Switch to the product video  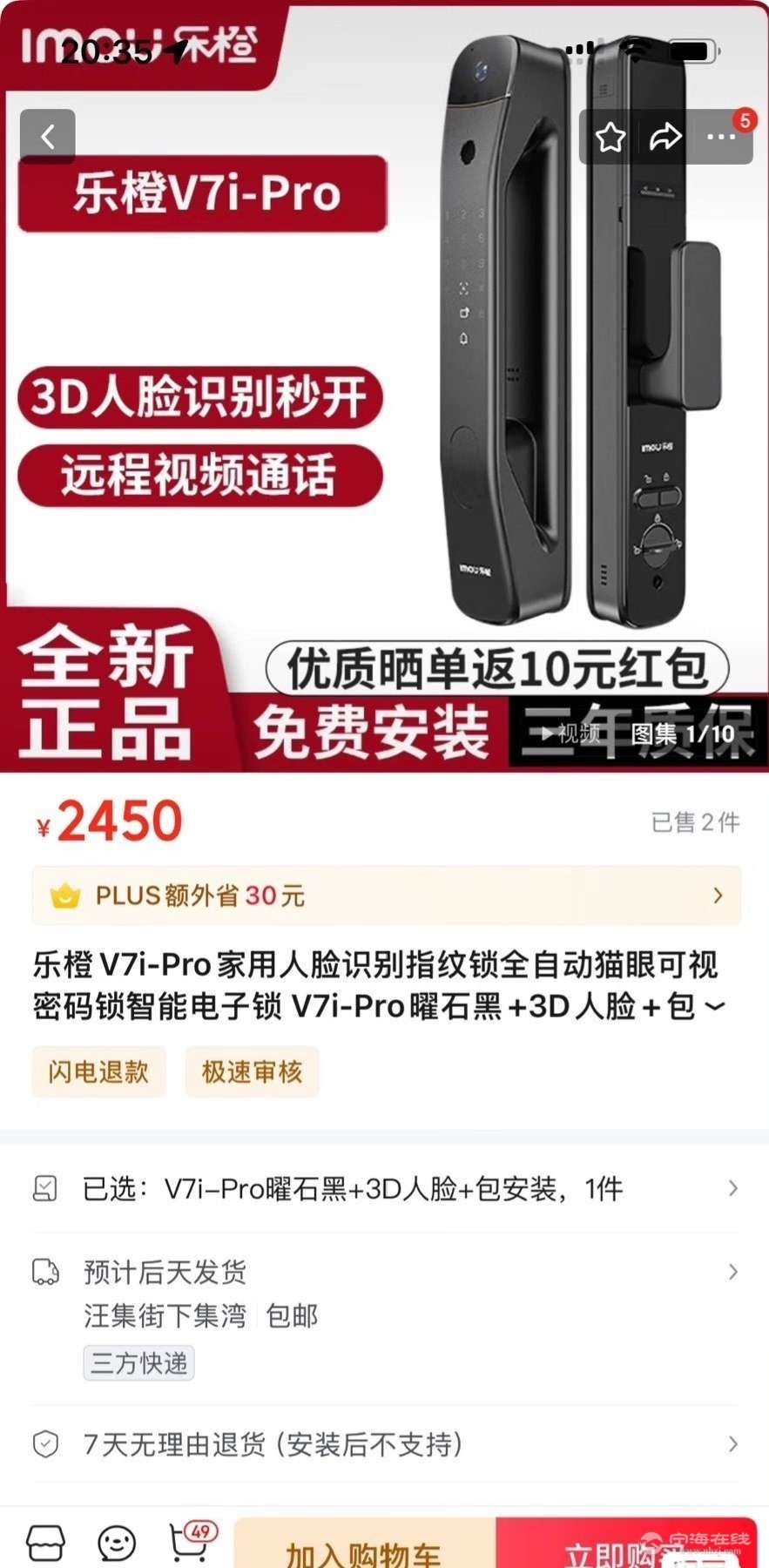click(570, 733)
